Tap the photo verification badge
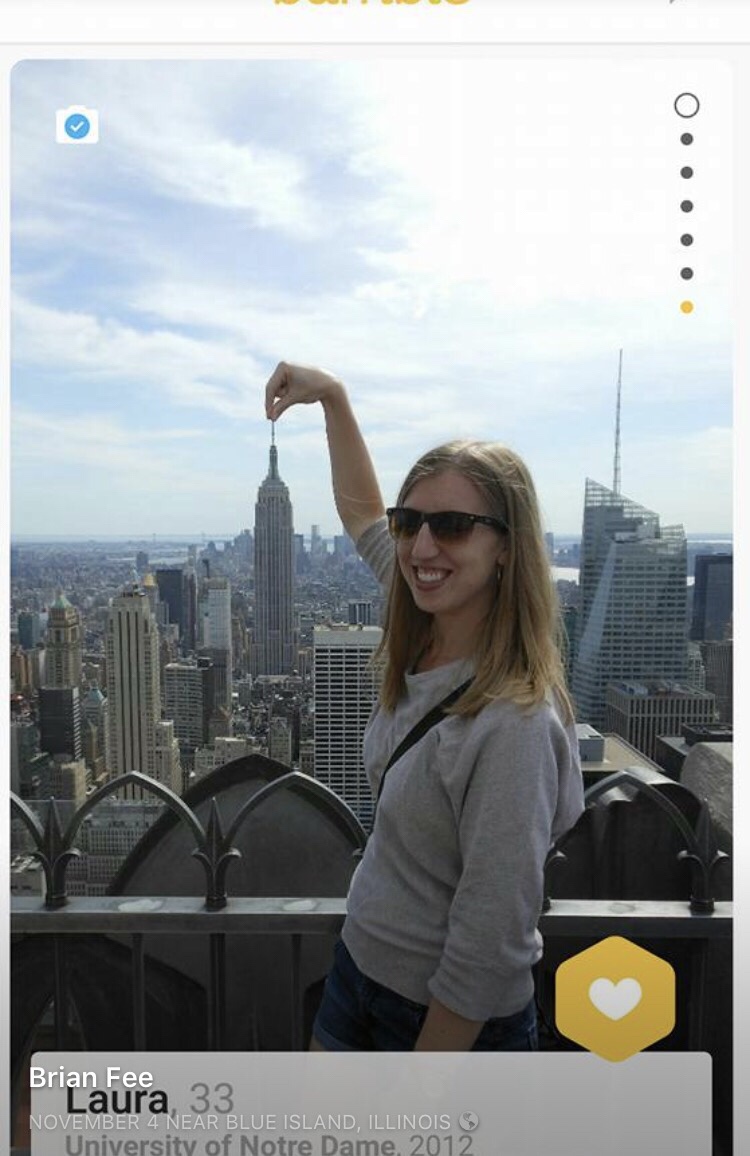Image resolution: width=750 pixels, height=1156 pixels. click(x=77, y=126)
